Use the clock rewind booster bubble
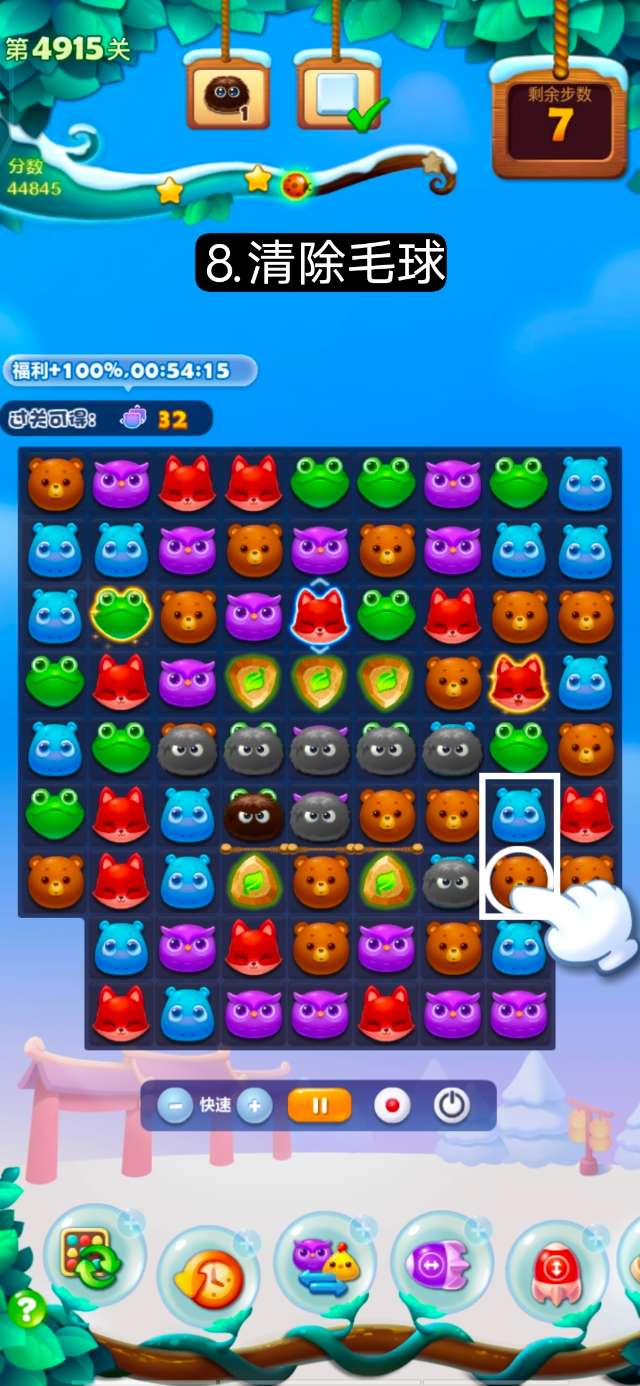Viewport: 640px width, 1386px height. 208,1274
